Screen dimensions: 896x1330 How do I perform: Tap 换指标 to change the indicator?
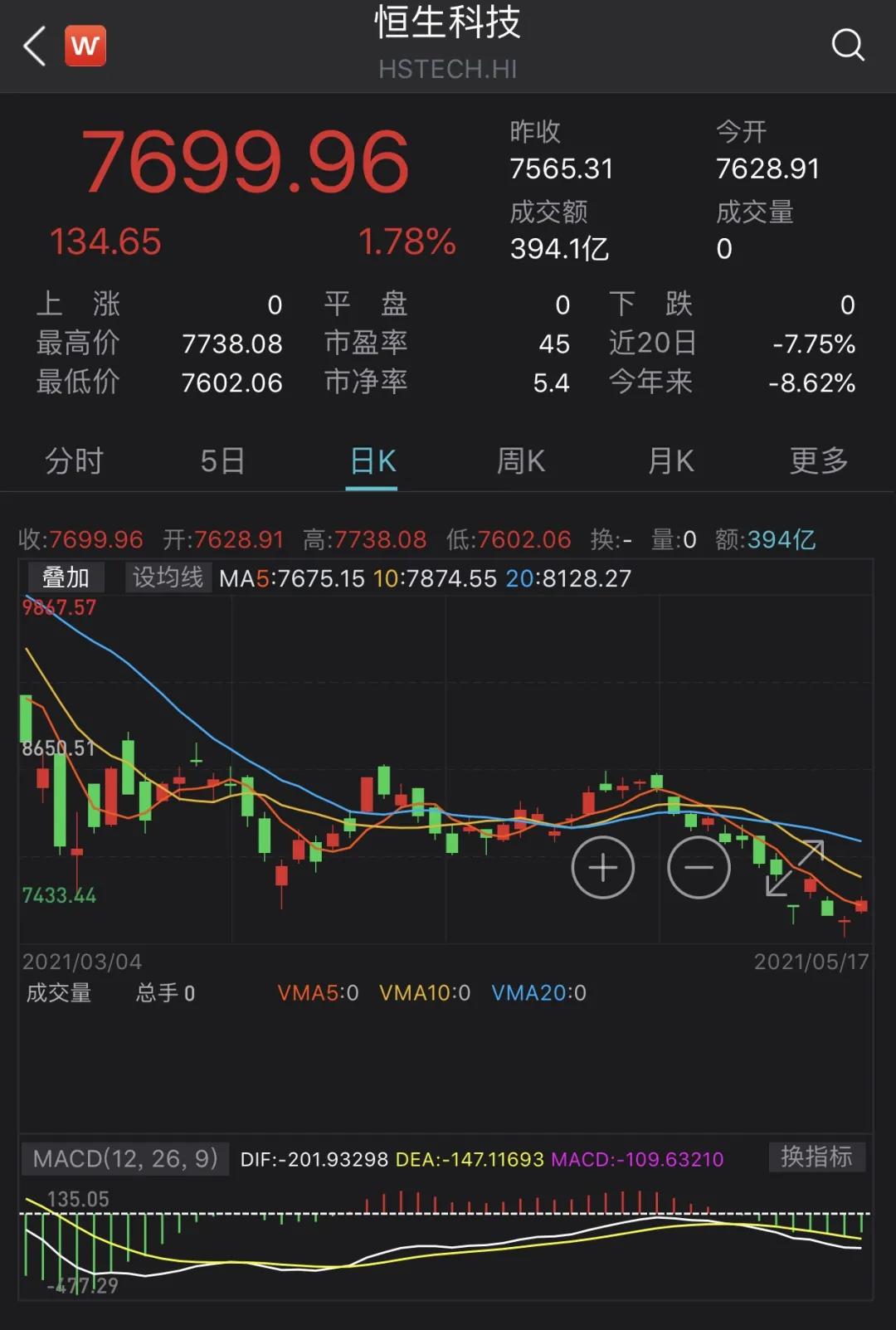[x=816, y=1157]
